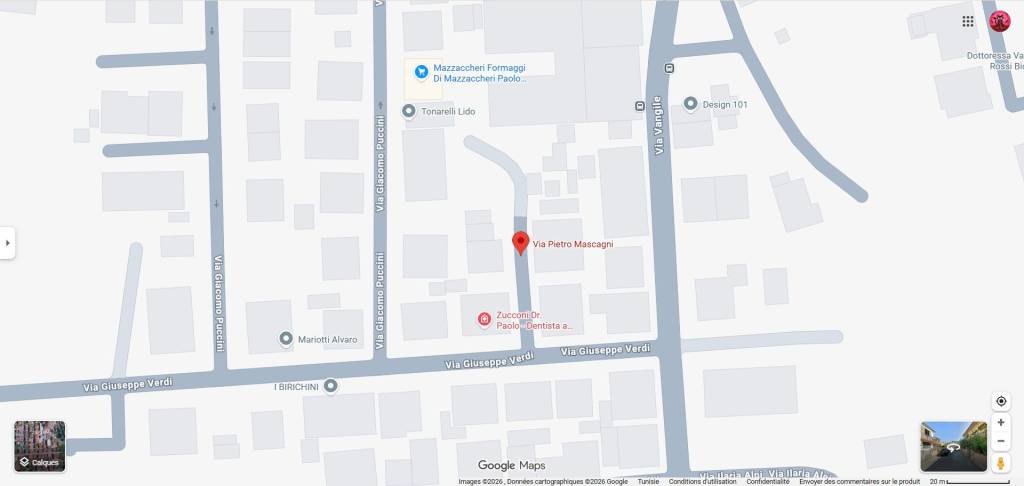Zoom out with the minus button
This screenshot has height=486, width=1024.
[x=1001, y=441]
